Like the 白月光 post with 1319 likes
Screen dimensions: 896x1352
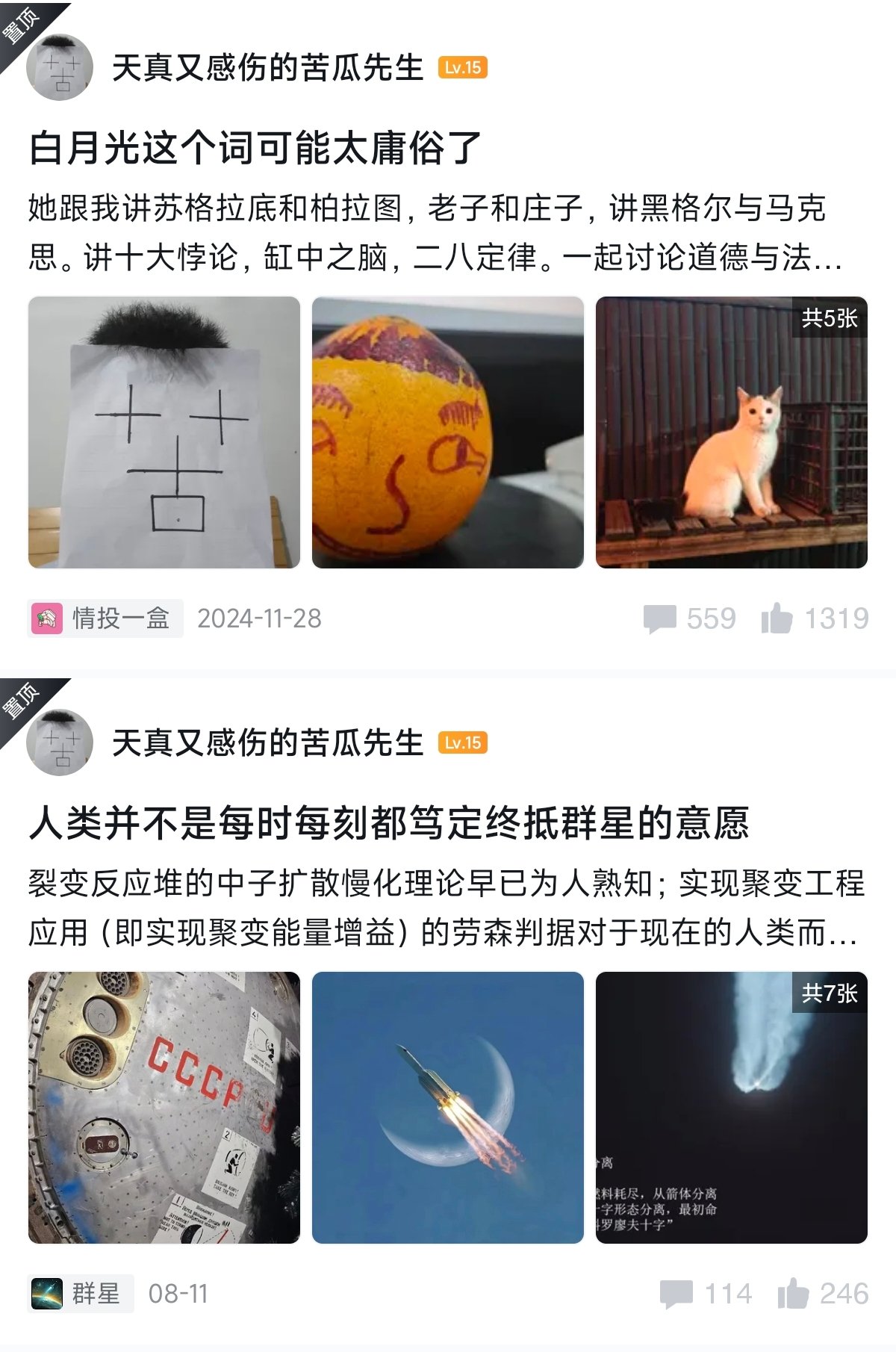pyautogui.click(x=815, y=618)
